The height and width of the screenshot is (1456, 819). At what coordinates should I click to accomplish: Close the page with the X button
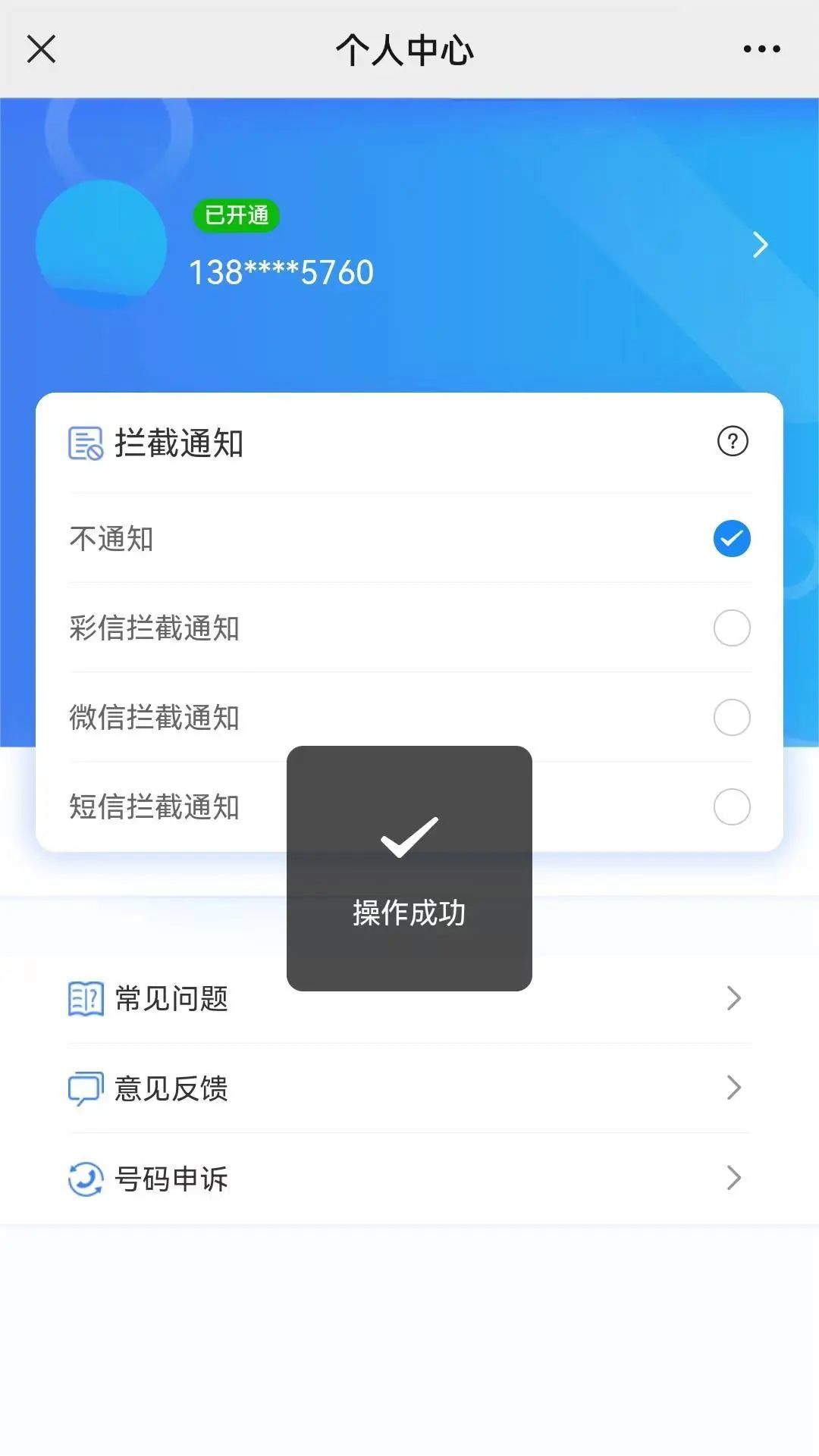[x=41, y=49]
